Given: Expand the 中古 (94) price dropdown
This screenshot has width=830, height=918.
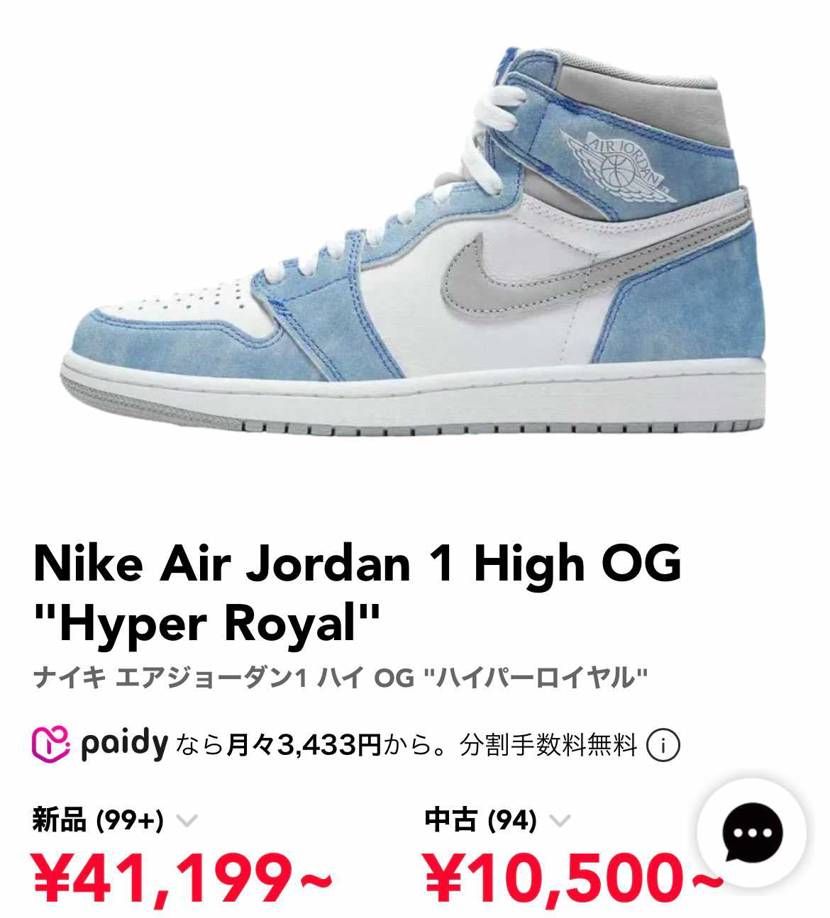Looking at the screenshot, I should tap(560, 822).
